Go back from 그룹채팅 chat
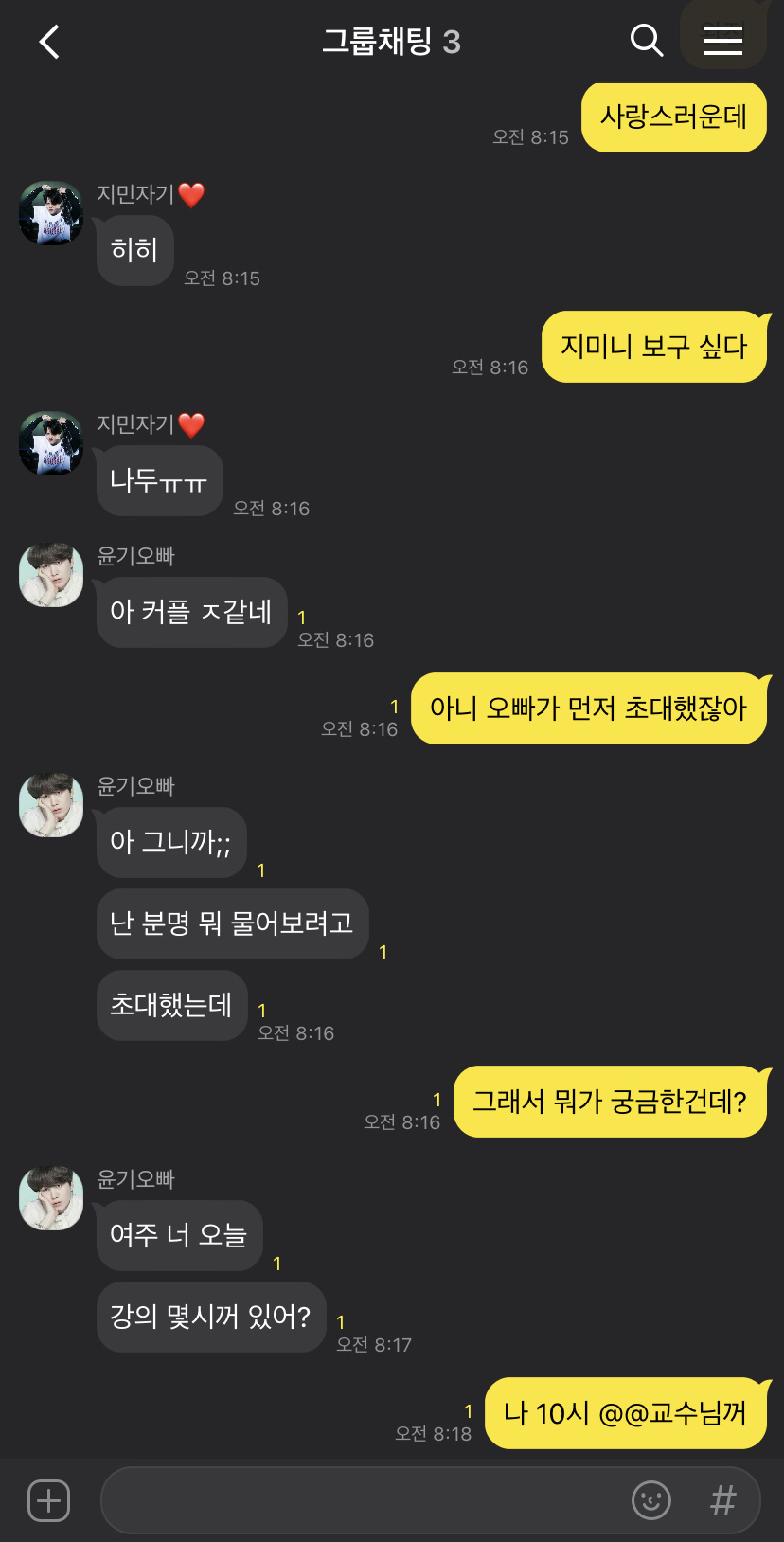 pyautogui.click(x=49, y=42)
